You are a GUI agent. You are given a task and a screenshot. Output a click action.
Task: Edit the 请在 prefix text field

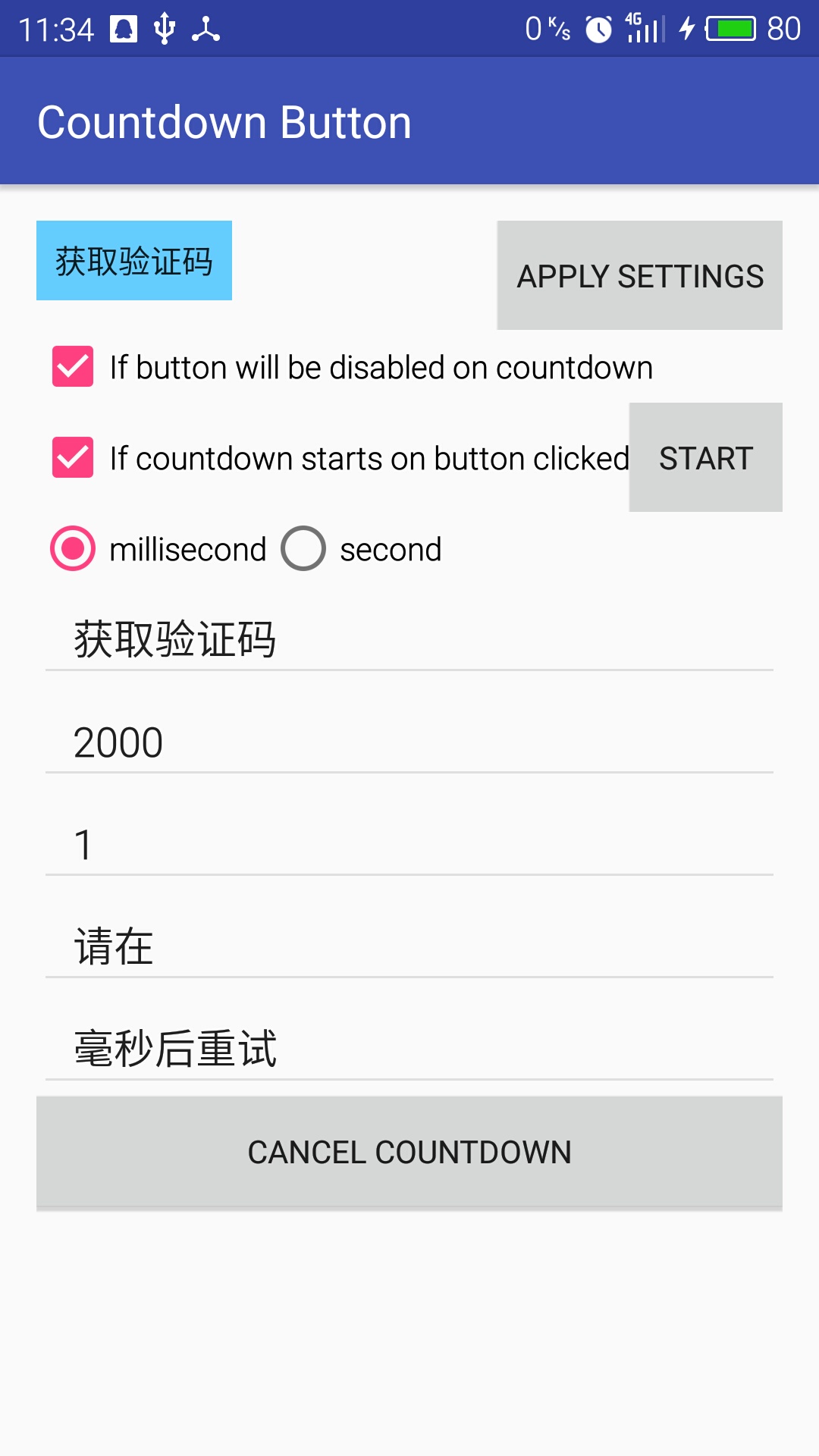409,946
